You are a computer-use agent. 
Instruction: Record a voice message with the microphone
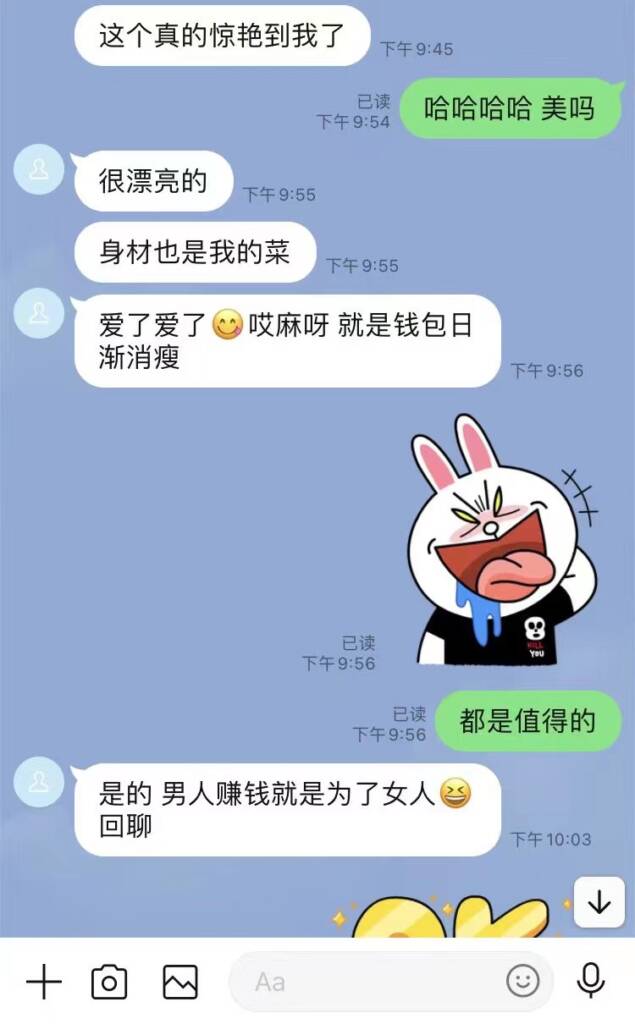point(592,981)
